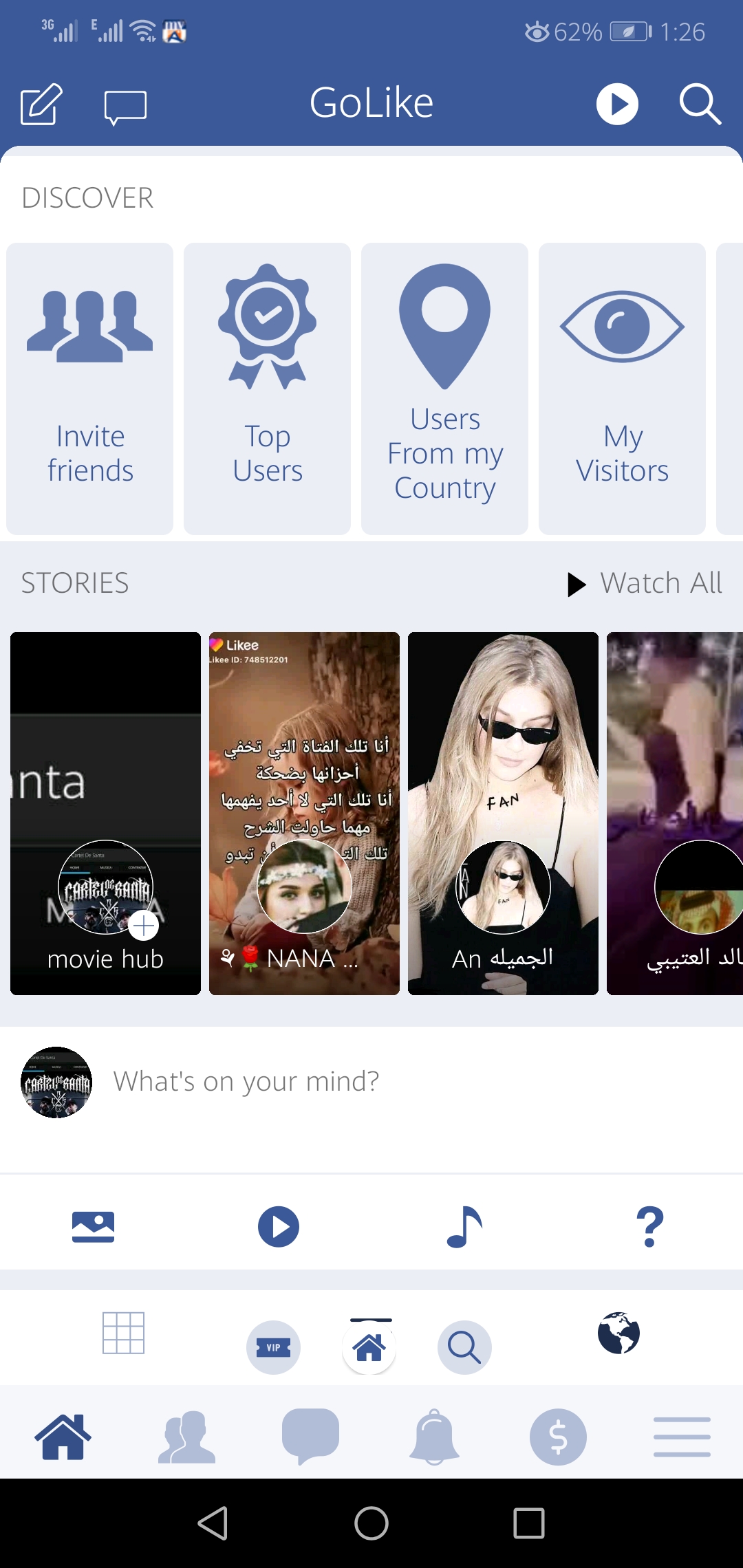
Task: Add a story on movie hub
Action: pyautogui.click(x=144, y=926)
